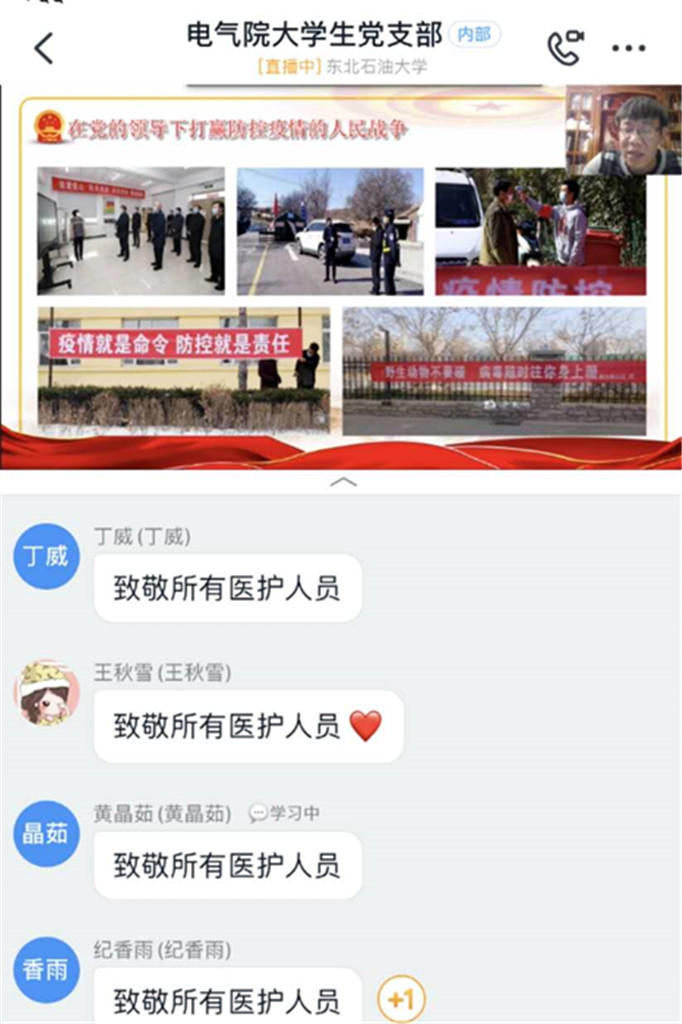Open the presenter's camera thumbnail
Image resolution: width=682 pixels, height=1024 pixels.
[624, 131]
